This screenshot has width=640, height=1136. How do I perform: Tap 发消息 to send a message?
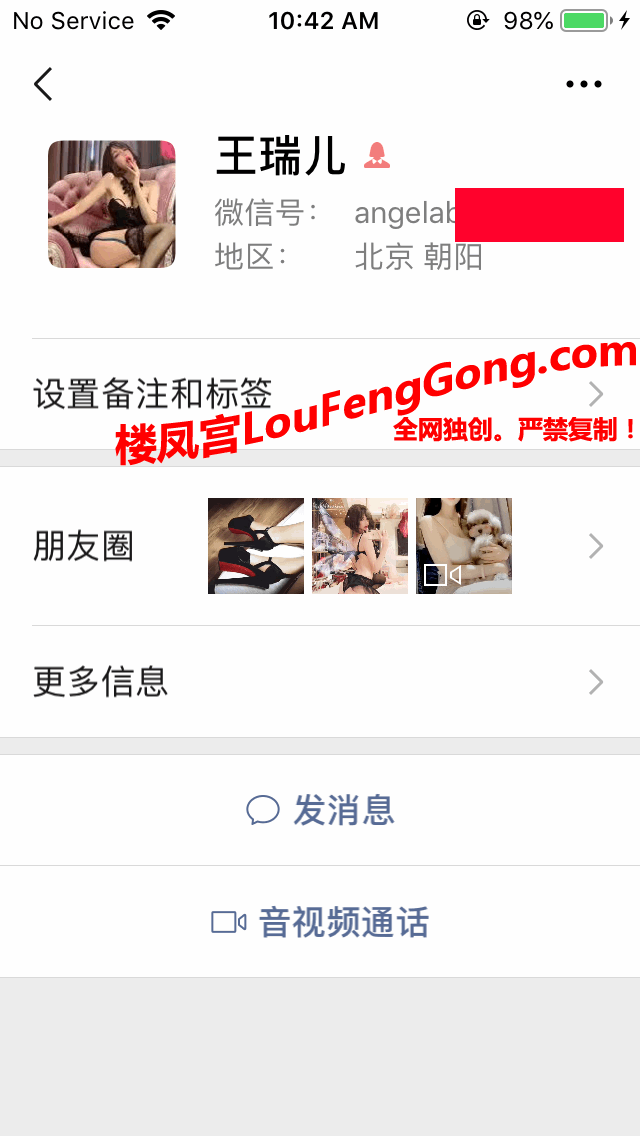pos(320,810)
